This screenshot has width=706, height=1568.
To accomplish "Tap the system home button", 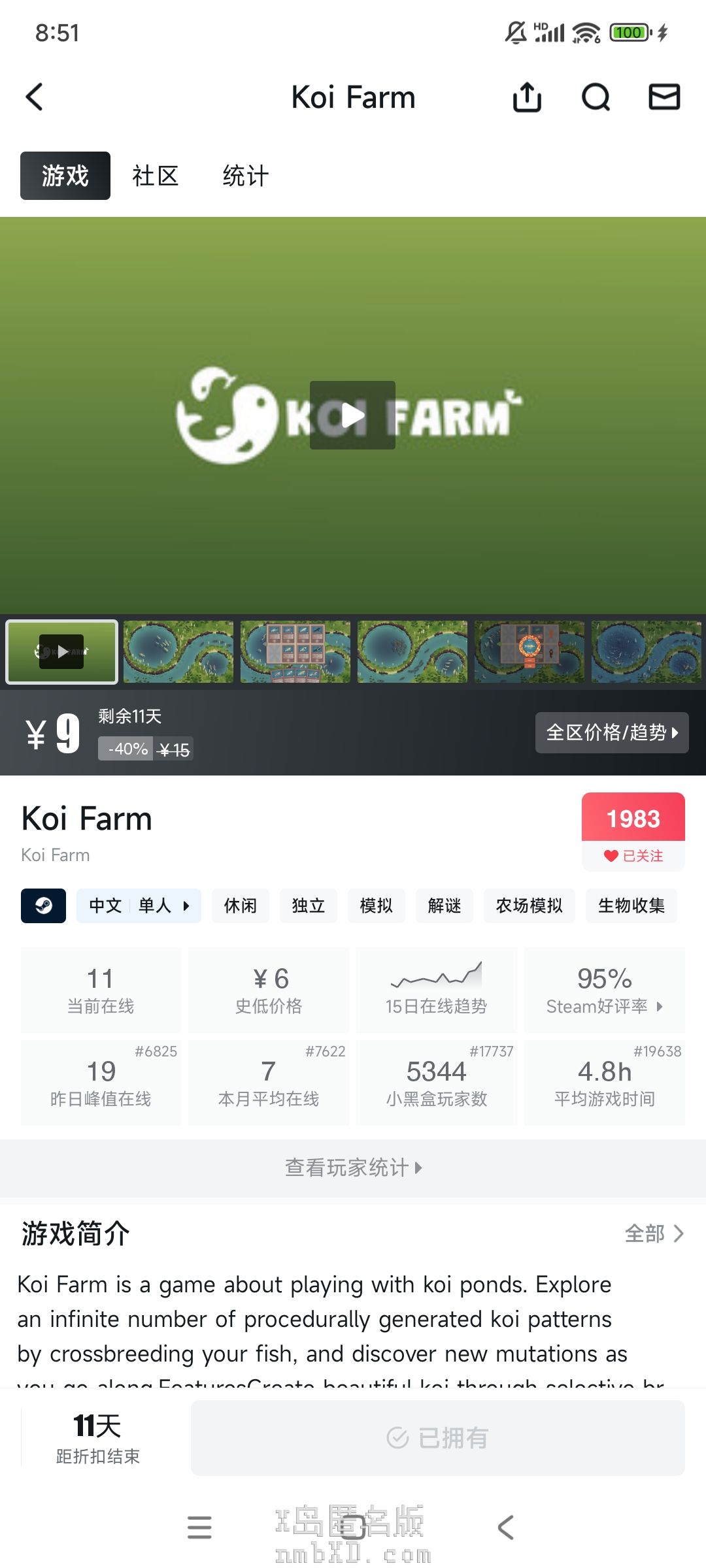I will (x=352, y=1527).
